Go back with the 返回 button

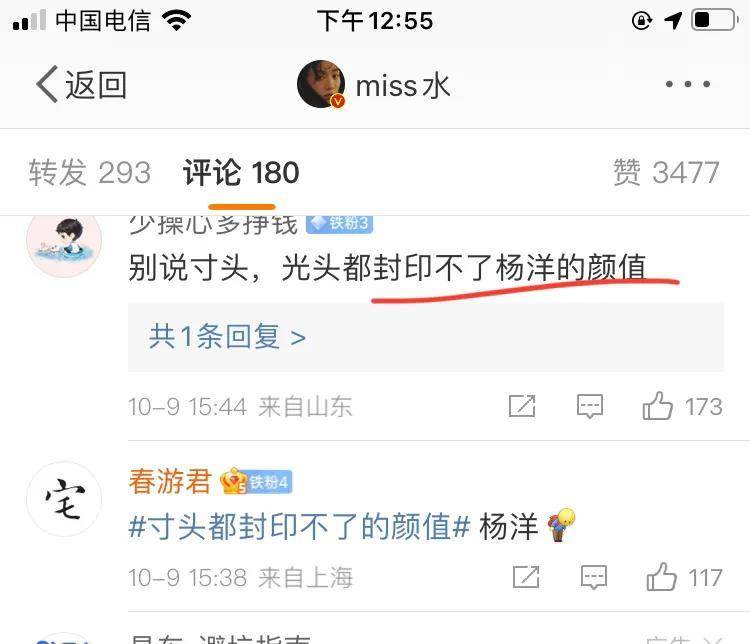pyautogui.click(x=82, y=85)
